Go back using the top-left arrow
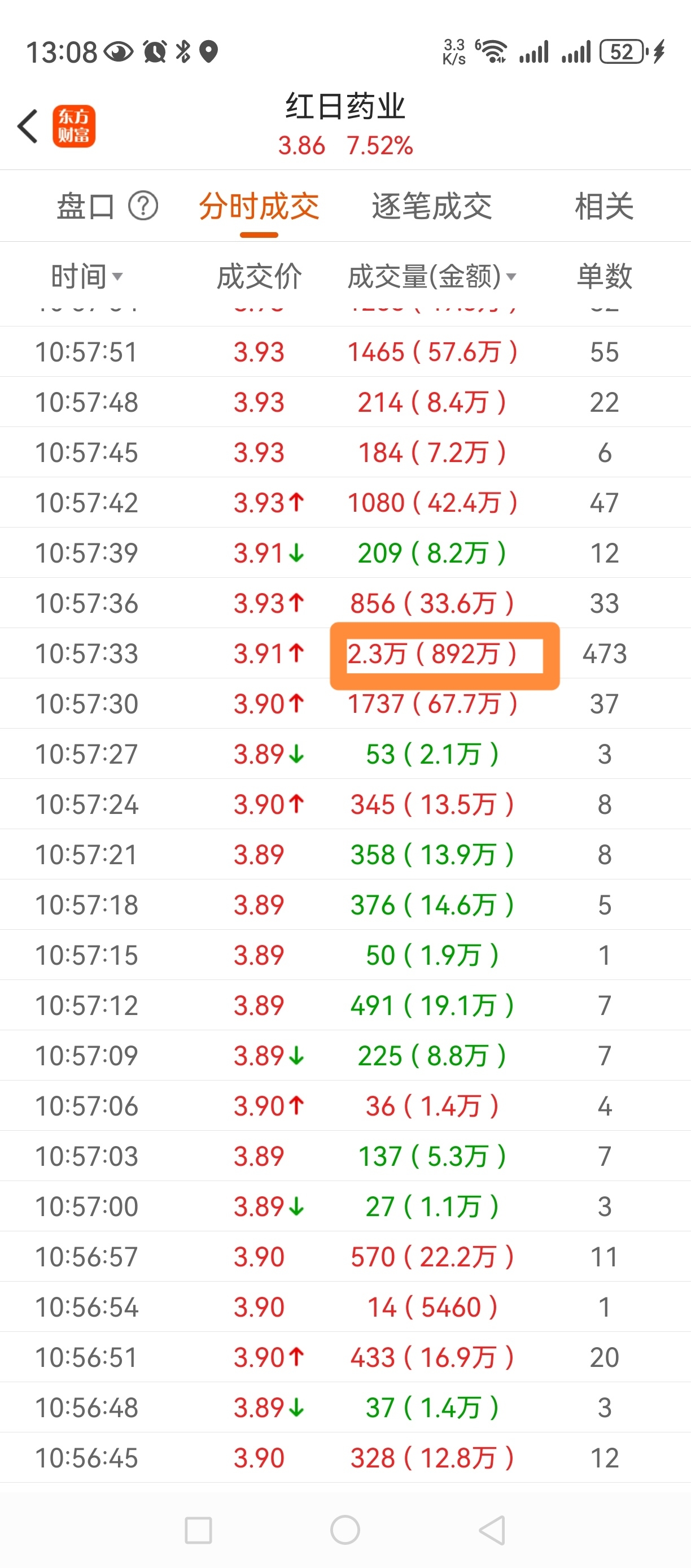Viewport: 691px width, 1568px height. 28,127
